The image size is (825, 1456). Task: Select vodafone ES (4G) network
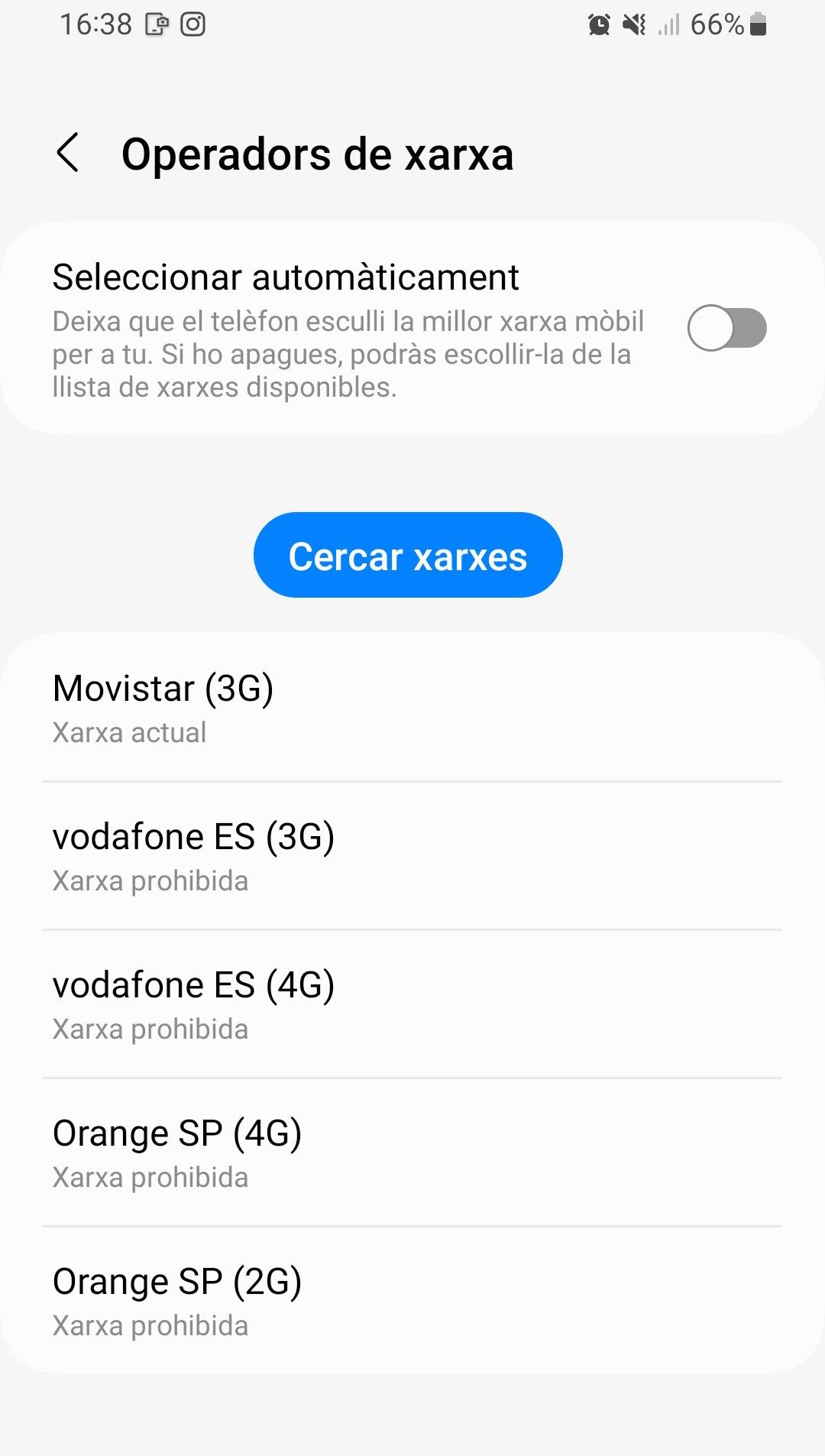pos(412,1004)
